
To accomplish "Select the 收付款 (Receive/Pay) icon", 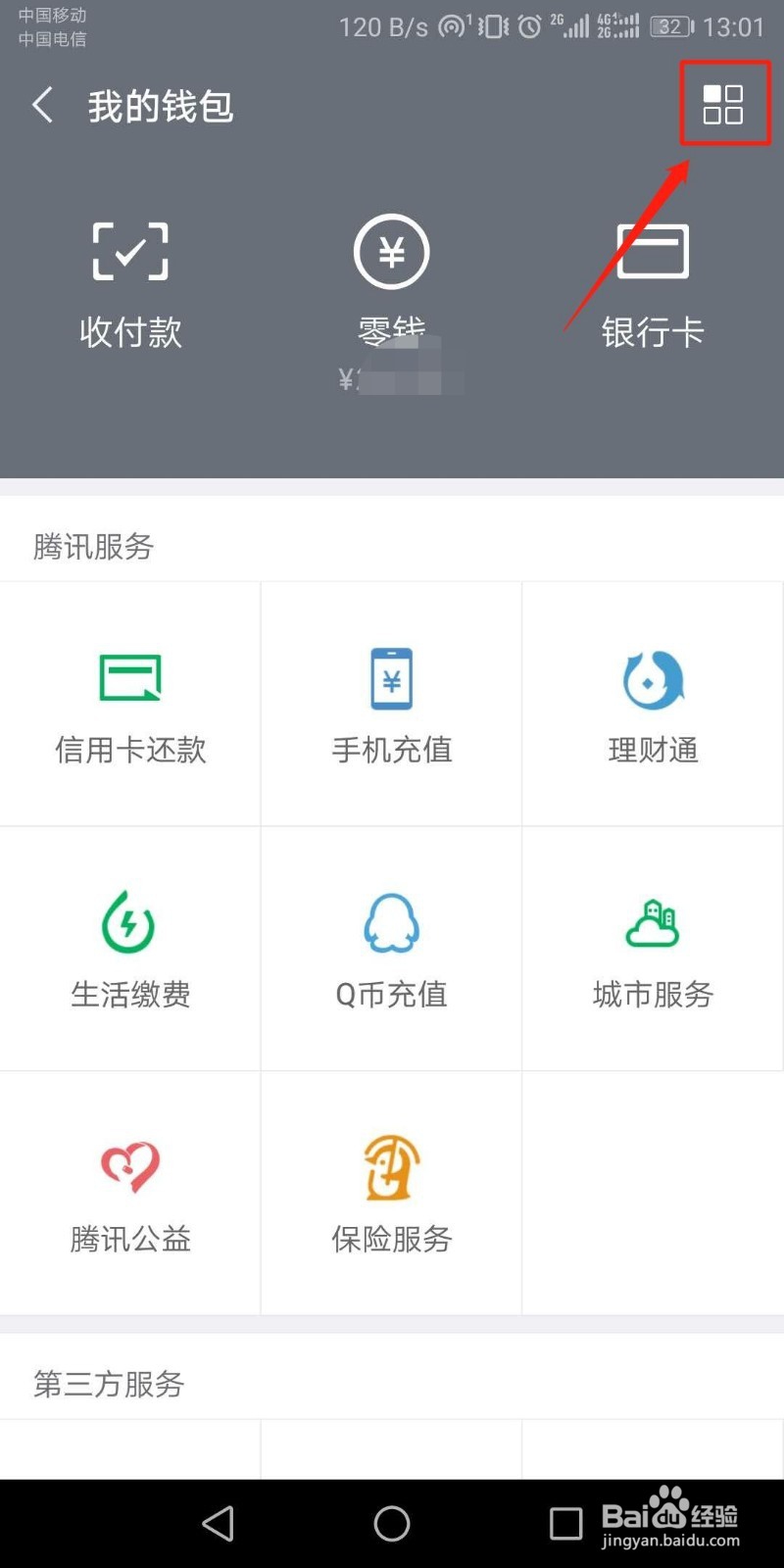I will [x=130, y=279].
